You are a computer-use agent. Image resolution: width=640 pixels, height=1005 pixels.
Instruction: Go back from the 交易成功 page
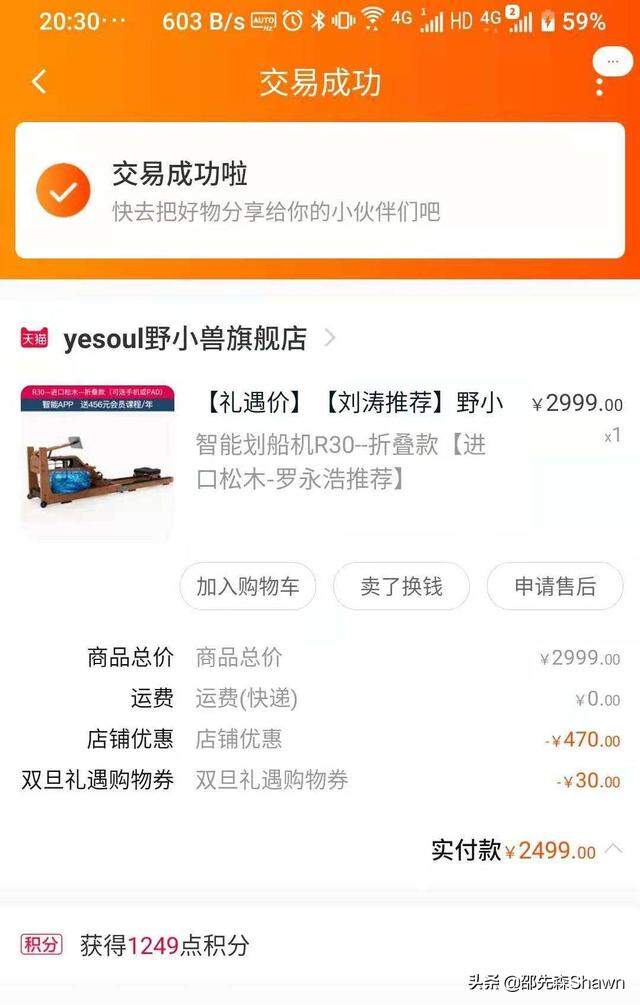pyautogui.click(x=39, y=81)
